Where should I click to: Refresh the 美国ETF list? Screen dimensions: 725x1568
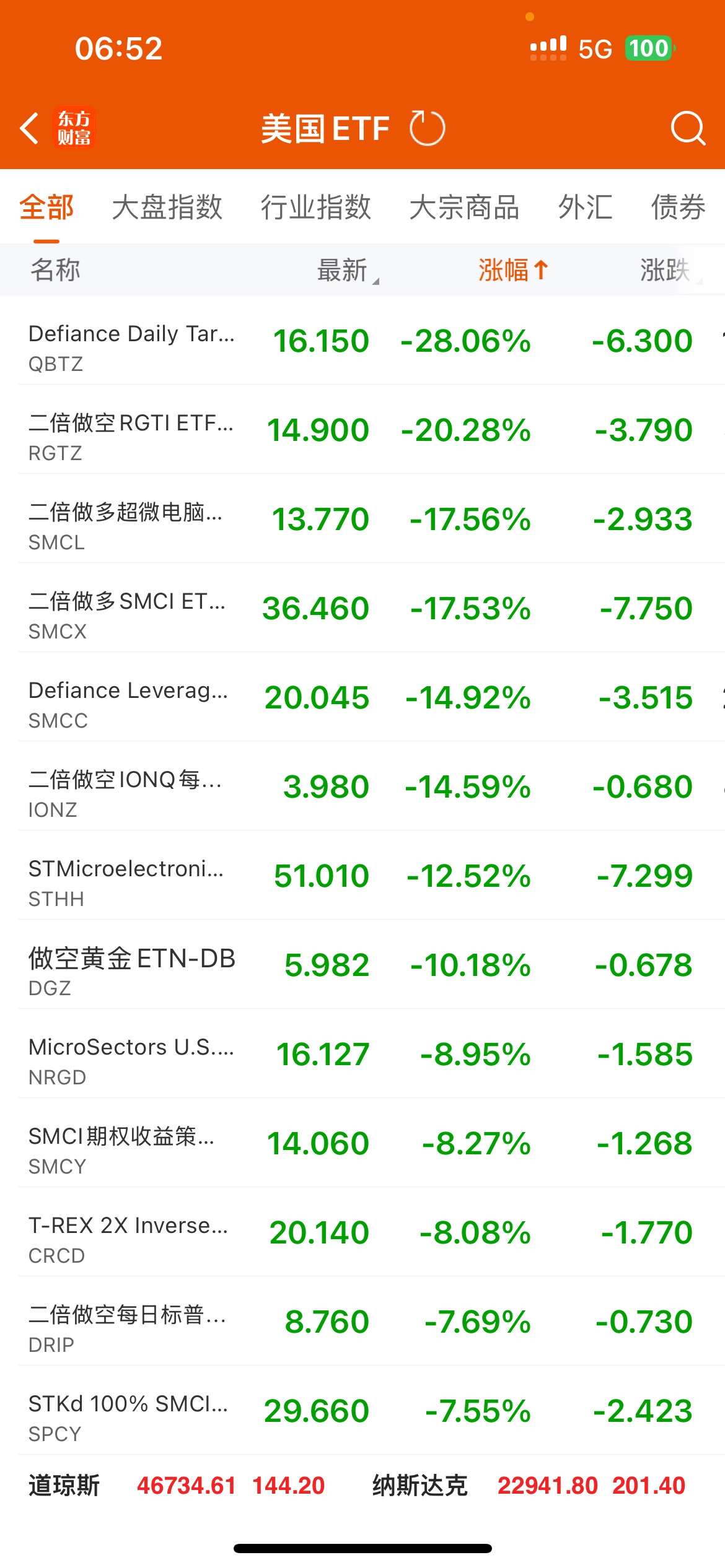[427, 129]
